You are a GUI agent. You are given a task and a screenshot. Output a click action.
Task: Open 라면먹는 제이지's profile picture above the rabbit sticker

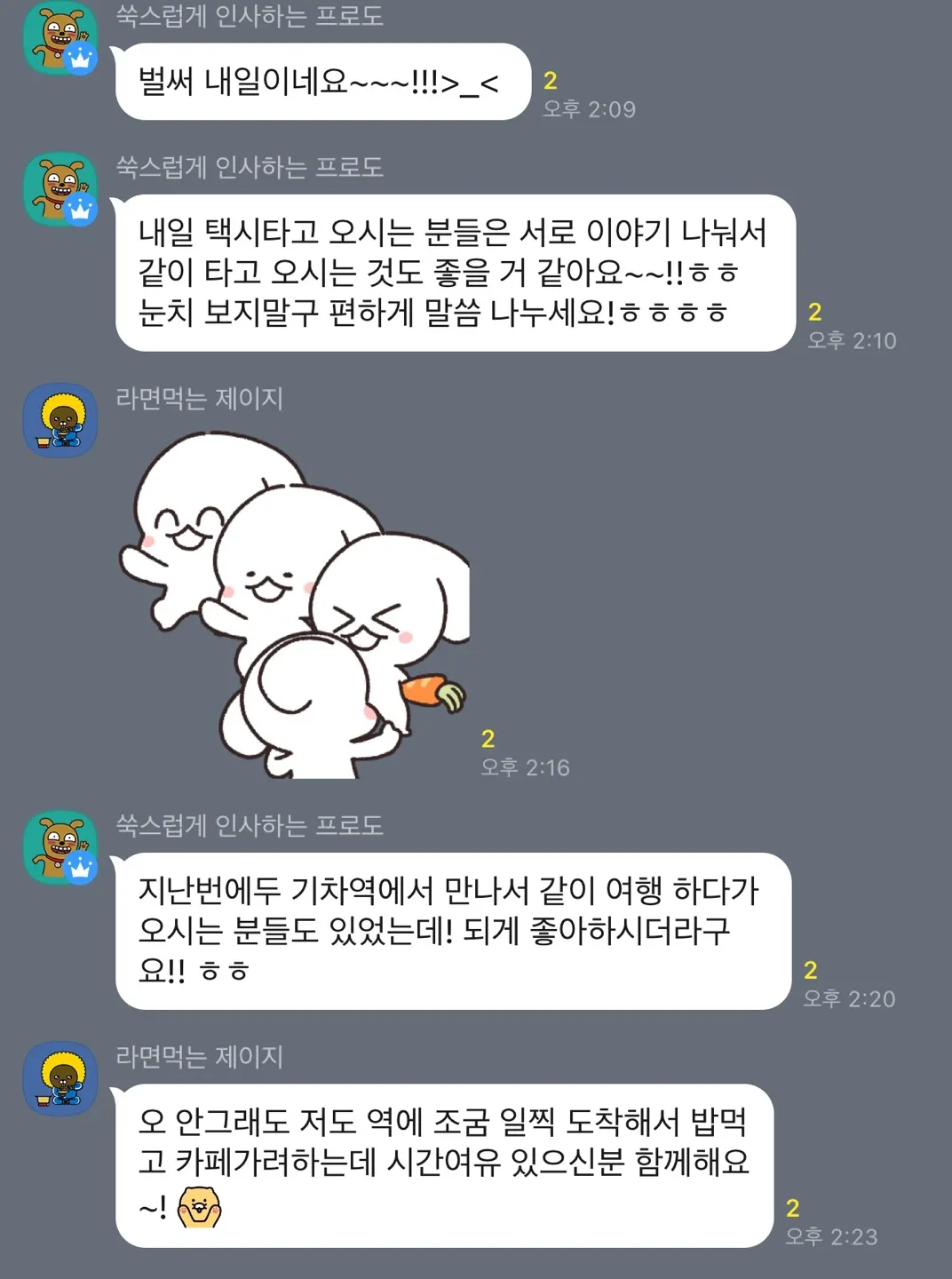(59, 421)
